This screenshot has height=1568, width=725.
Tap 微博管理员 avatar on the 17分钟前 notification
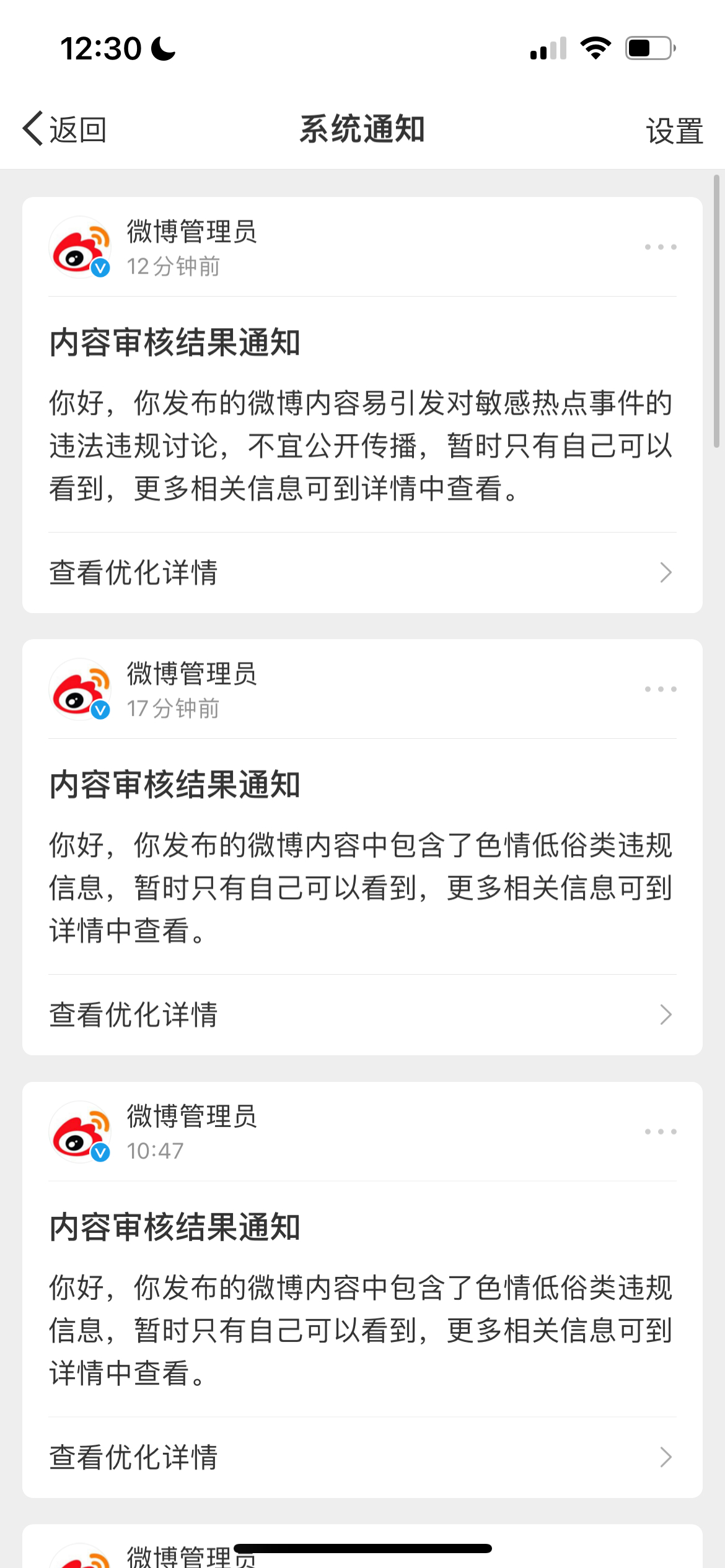coord(80,689)
